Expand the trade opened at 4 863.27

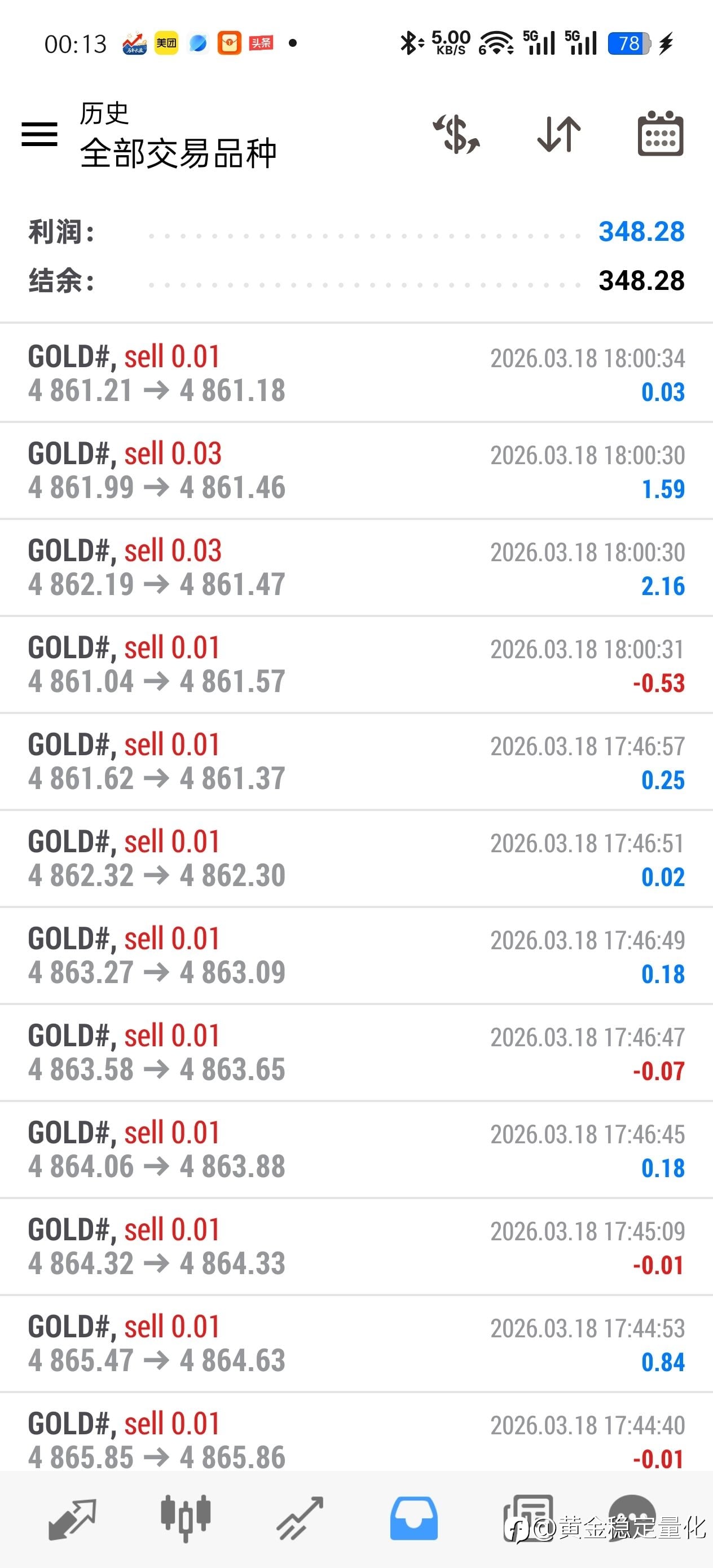click(356, 955)
